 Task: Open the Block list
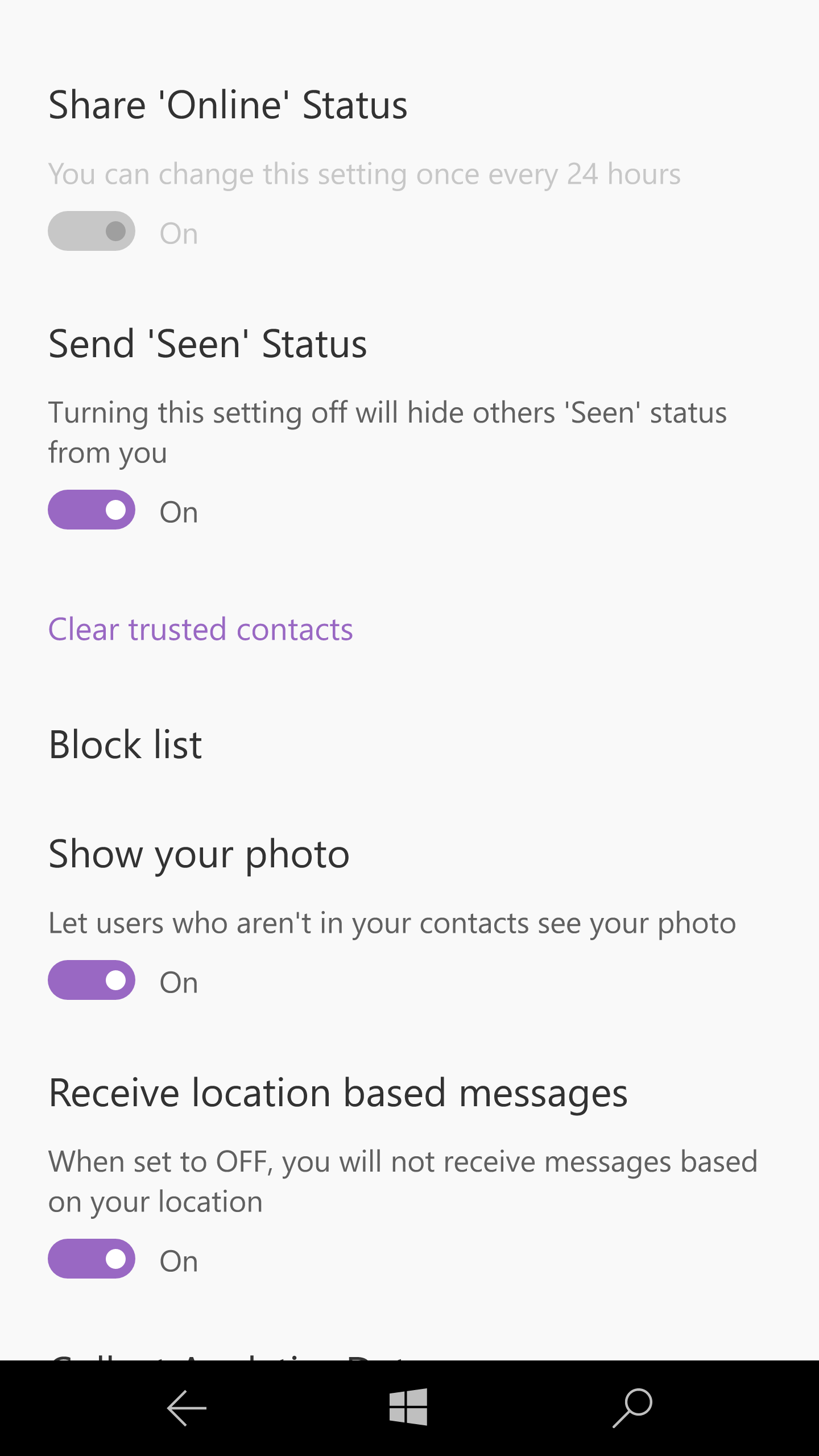(x=125, y=744)
